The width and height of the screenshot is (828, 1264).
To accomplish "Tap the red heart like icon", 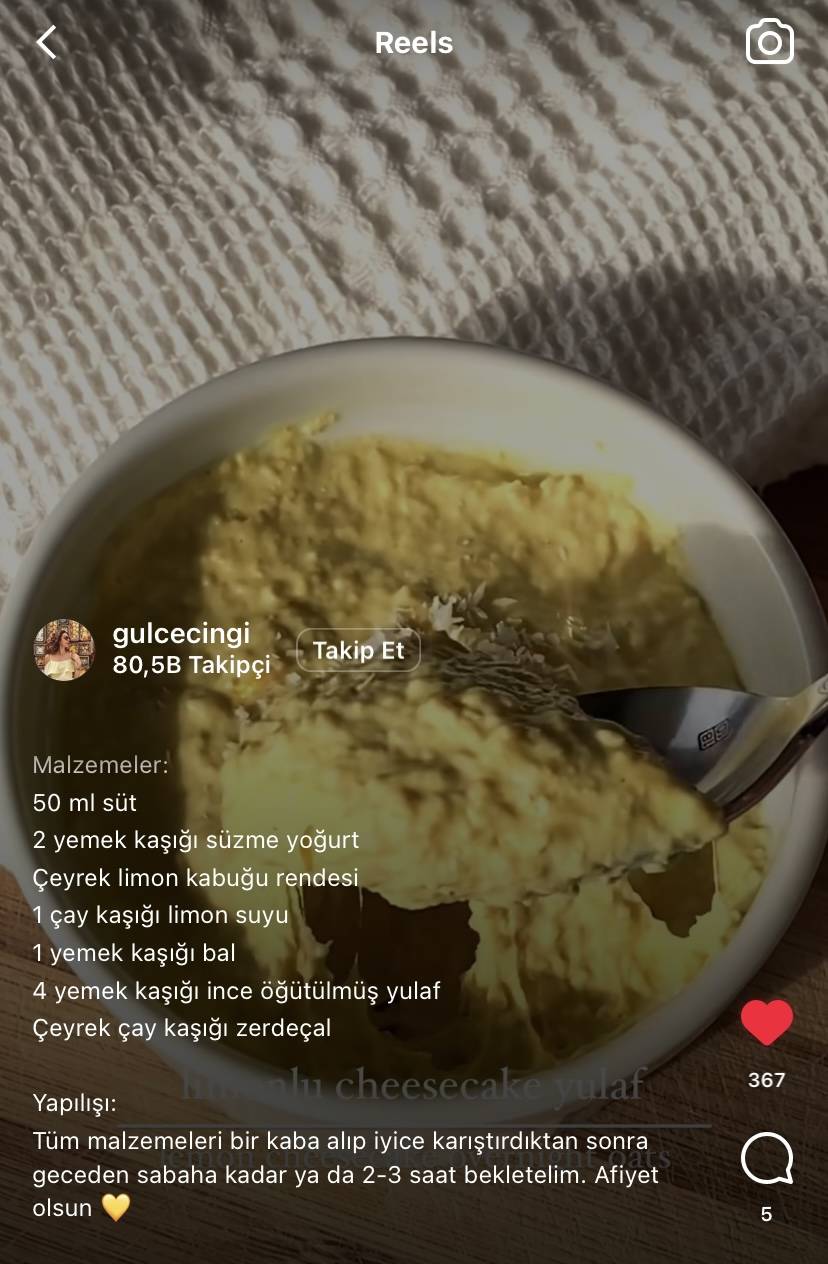I will pyautogui.click(x=766, y=1023).
